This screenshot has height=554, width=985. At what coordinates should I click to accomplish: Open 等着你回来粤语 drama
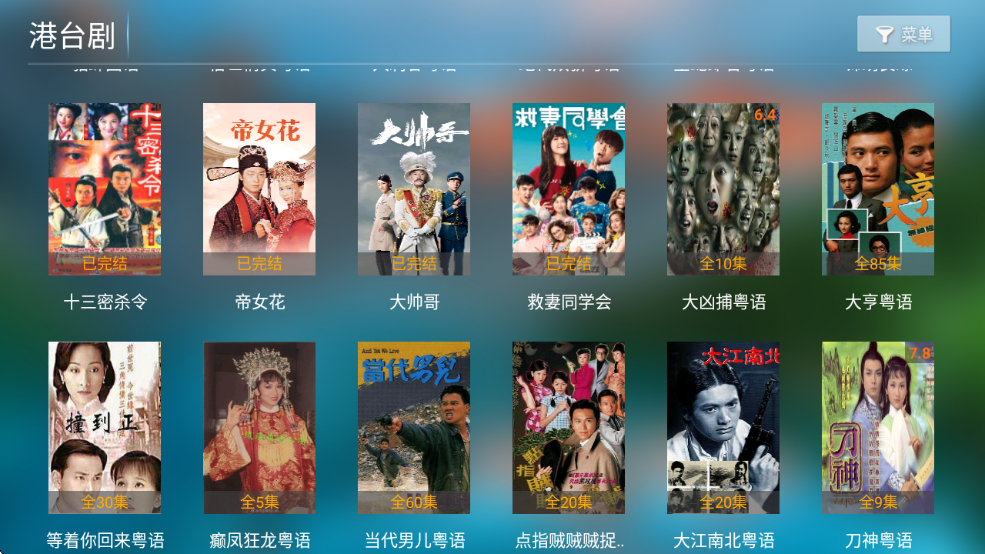pos(105,428)
